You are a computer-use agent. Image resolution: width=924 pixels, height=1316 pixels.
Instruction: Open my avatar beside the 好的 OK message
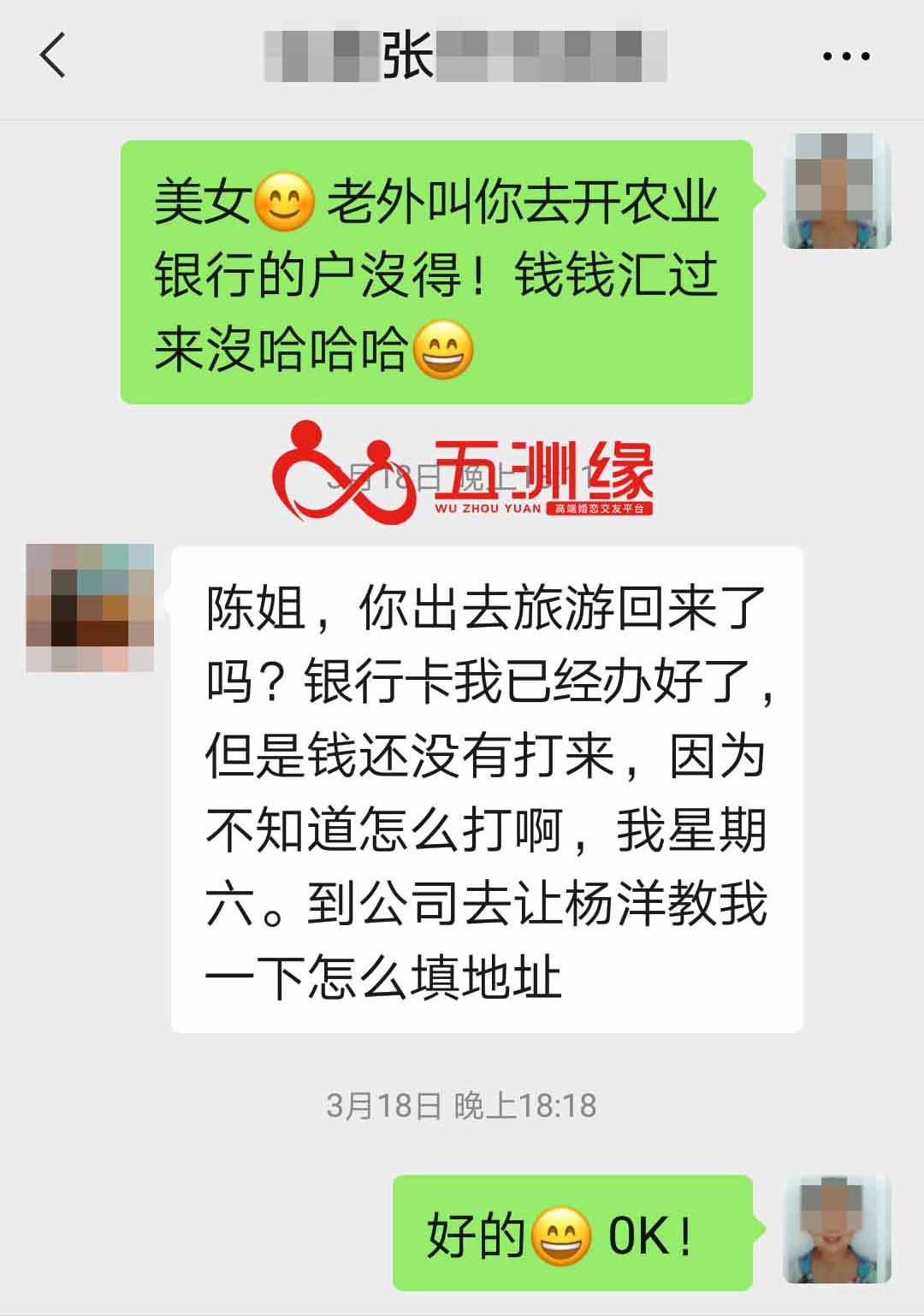click(837, 1230)
